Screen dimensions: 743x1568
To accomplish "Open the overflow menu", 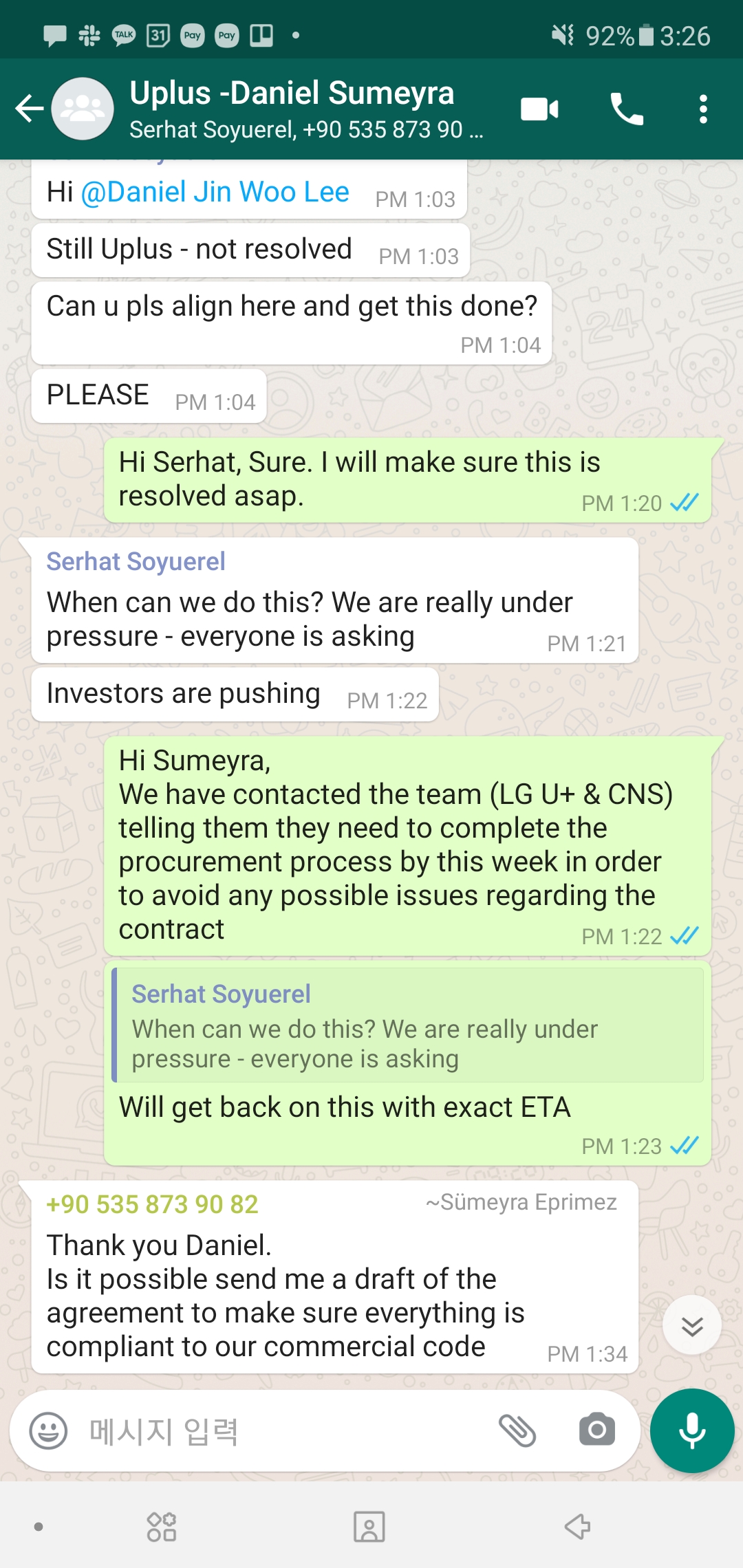I will point(702,109).
